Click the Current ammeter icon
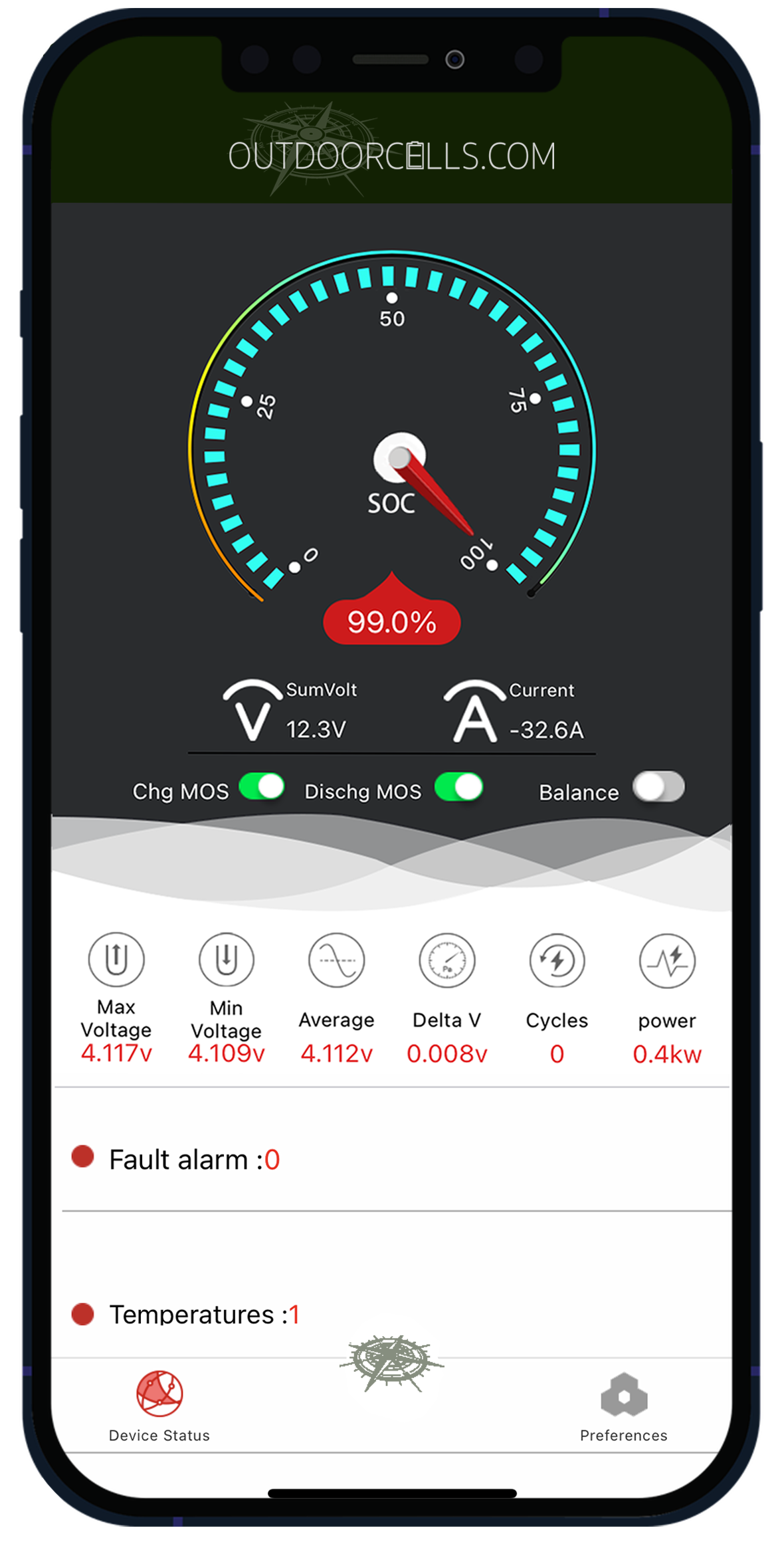 click(x=474, y=711)
